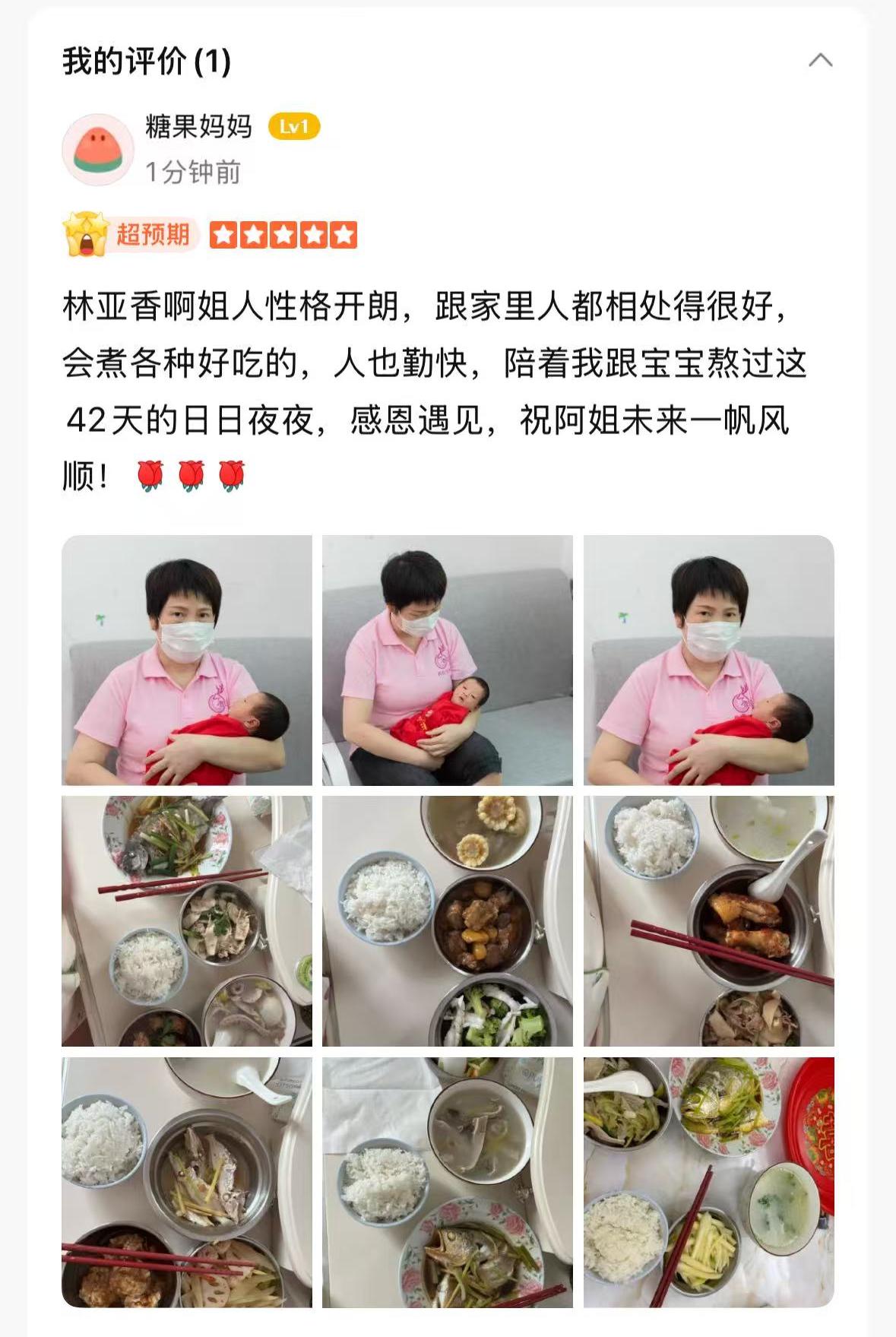
Task: Open meal photo with chicken drumsticks and spoon
Action: tap(708, 920)
